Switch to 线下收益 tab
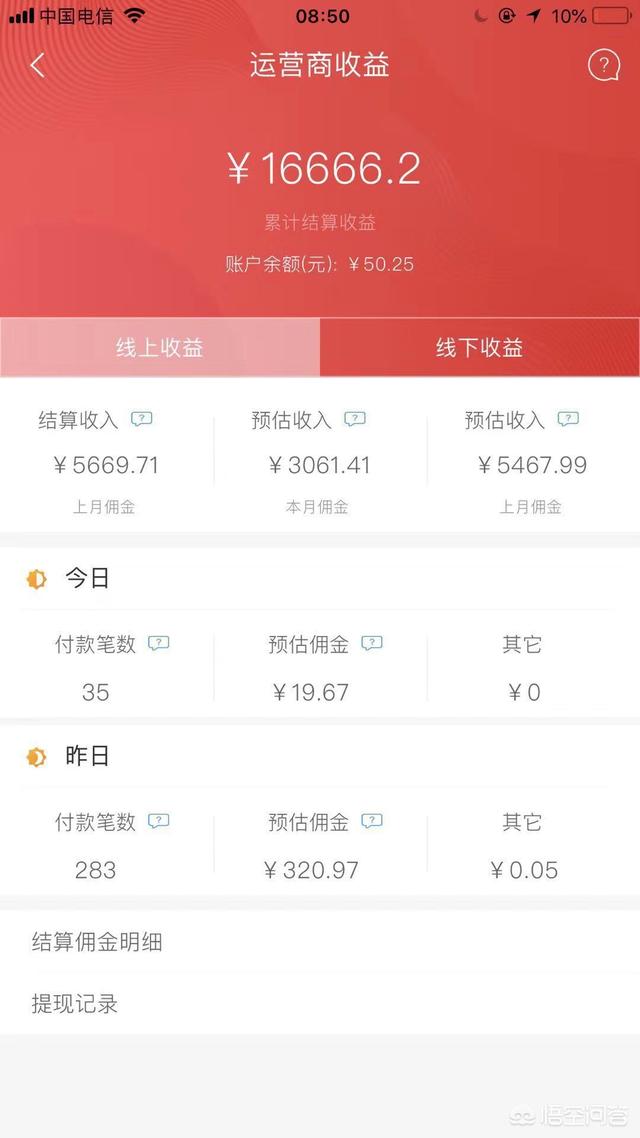The height and width of the screenshot is (1138, 640). pos(480,348)
